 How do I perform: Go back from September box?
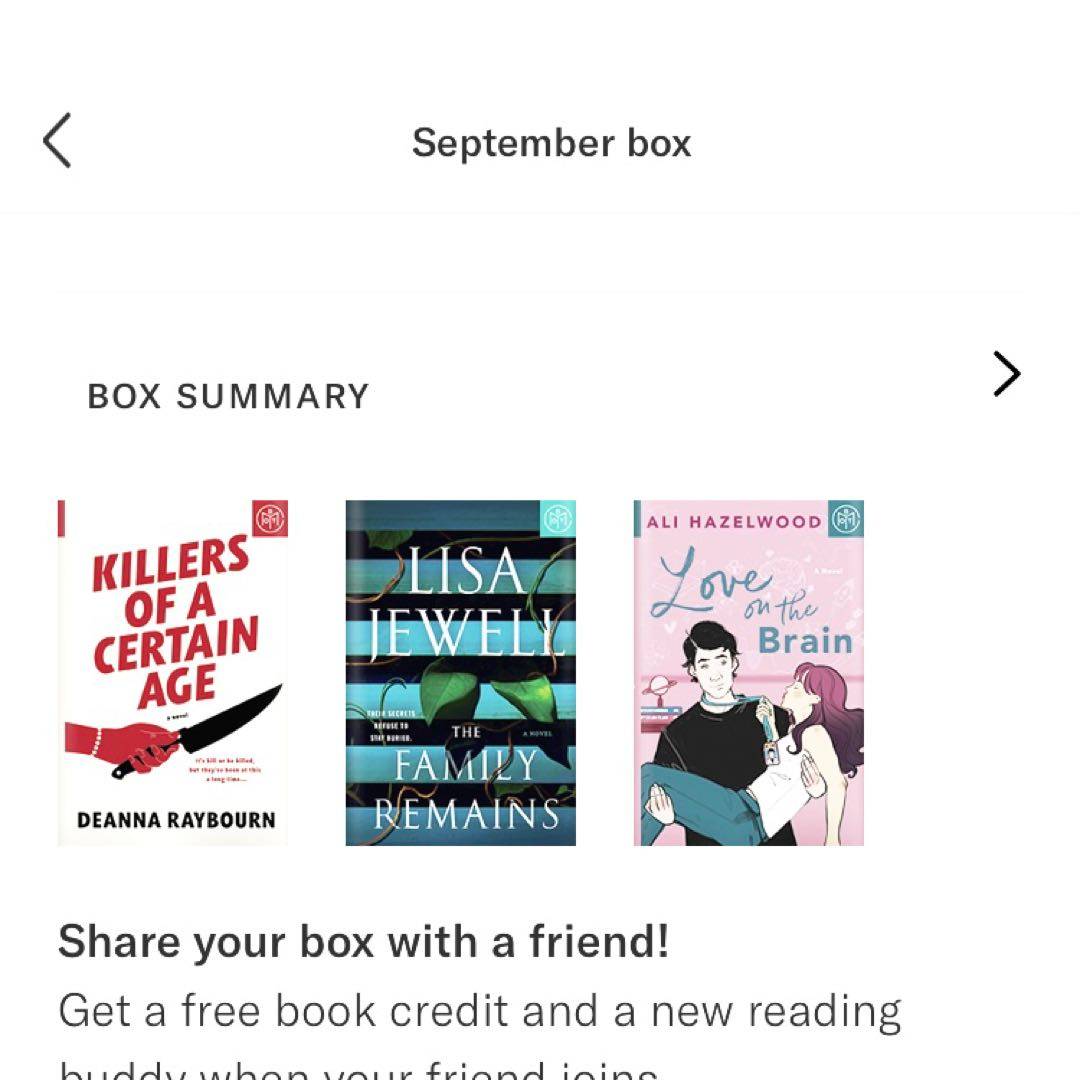(x=57, y=141)
